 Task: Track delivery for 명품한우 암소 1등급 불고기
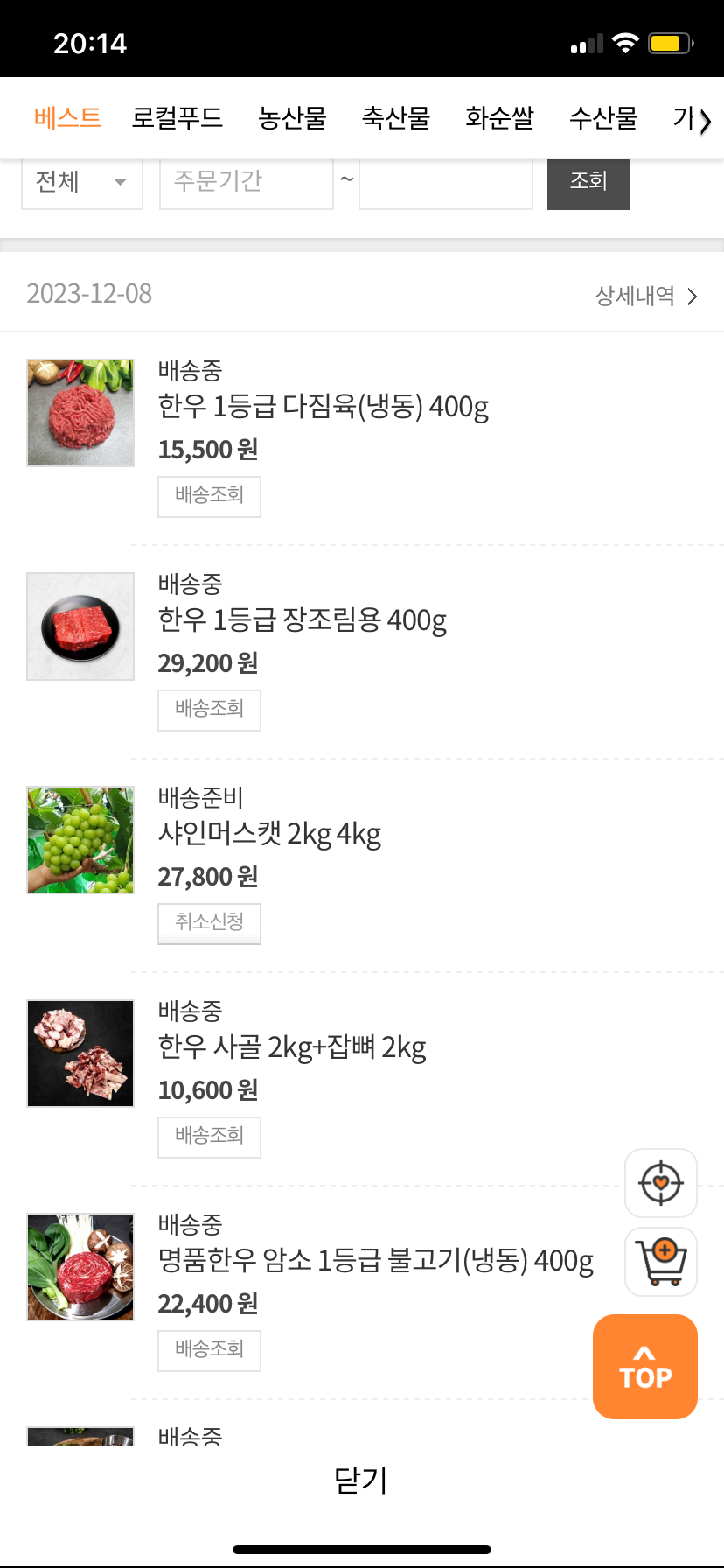[209, 1350]
